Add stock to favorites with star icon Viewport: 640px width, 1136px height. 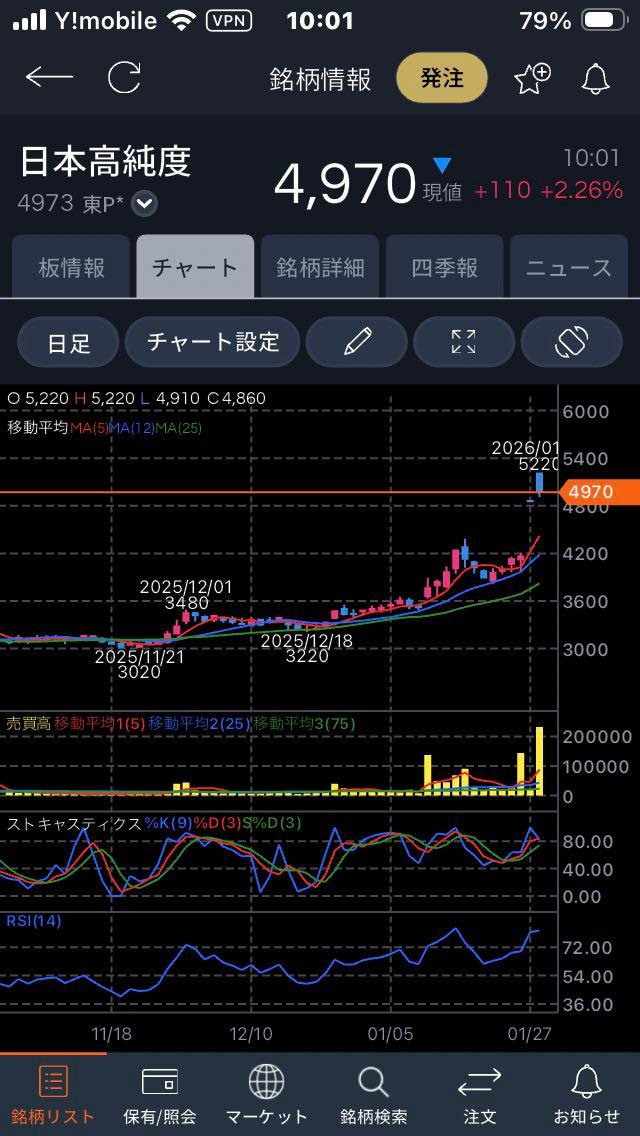click(x=531, y=78)
